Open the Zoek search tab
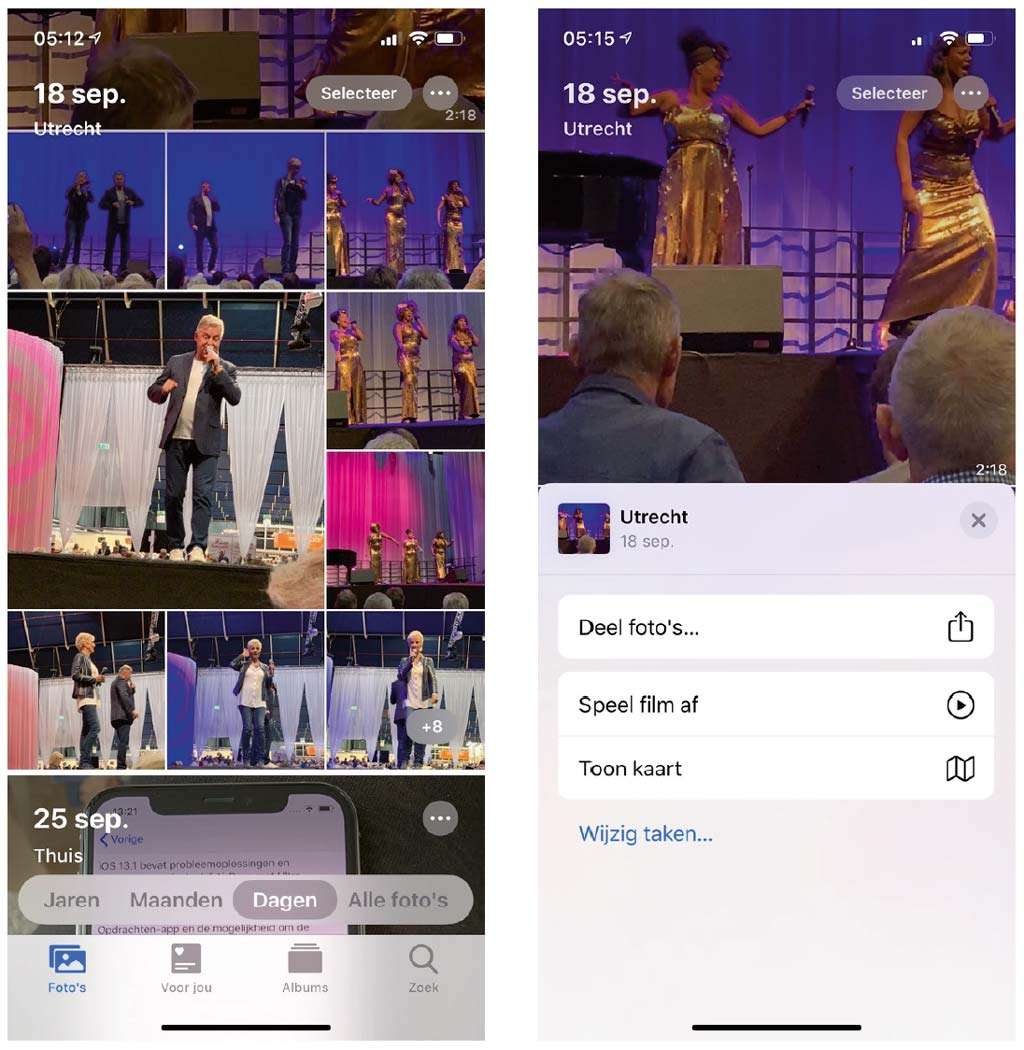The height and width of the screenshot is (1050, 1024). pos(423,968)
